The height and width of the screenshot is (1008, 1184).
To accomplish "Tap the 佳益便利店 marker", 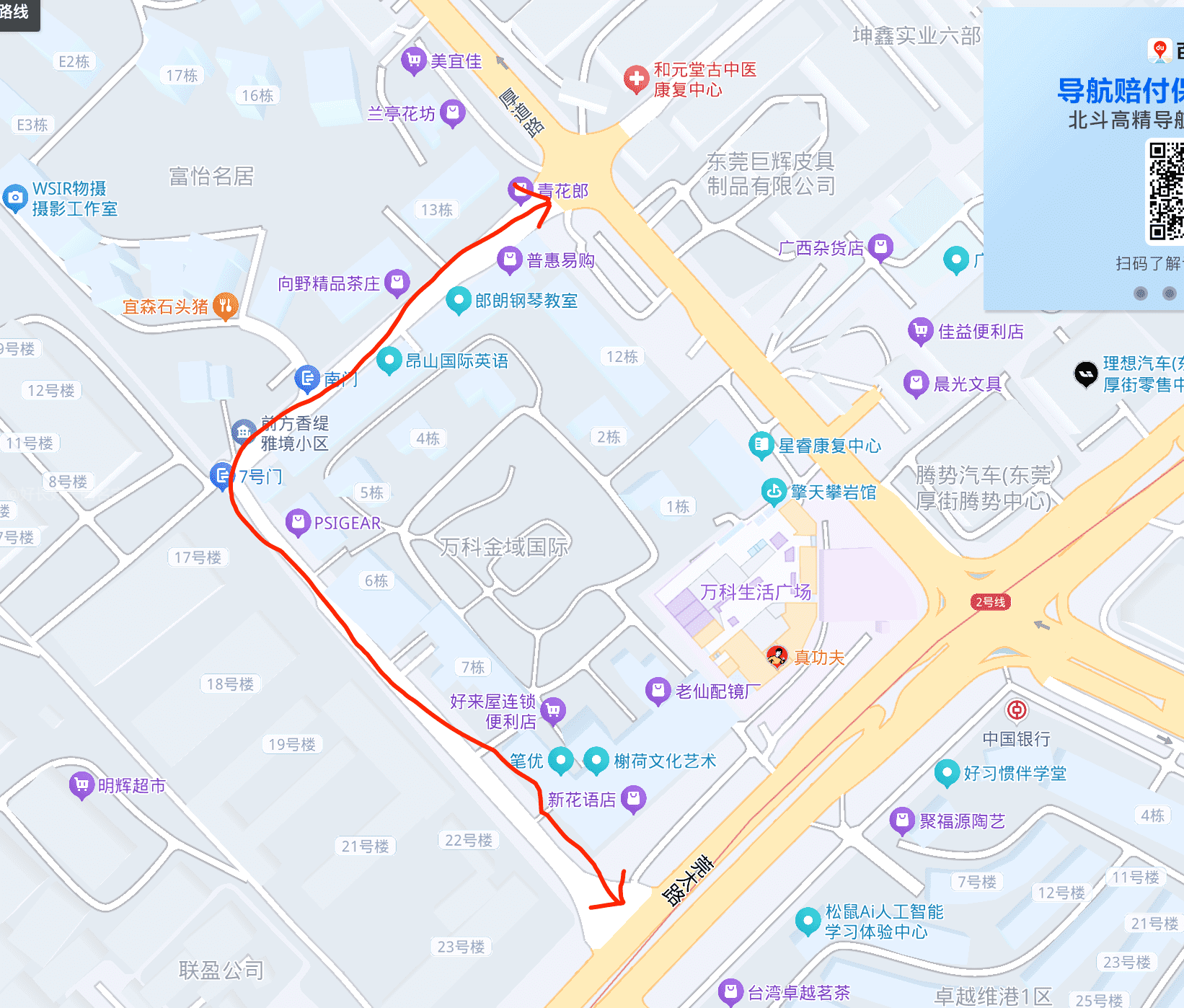I will [x=920, y=331].
